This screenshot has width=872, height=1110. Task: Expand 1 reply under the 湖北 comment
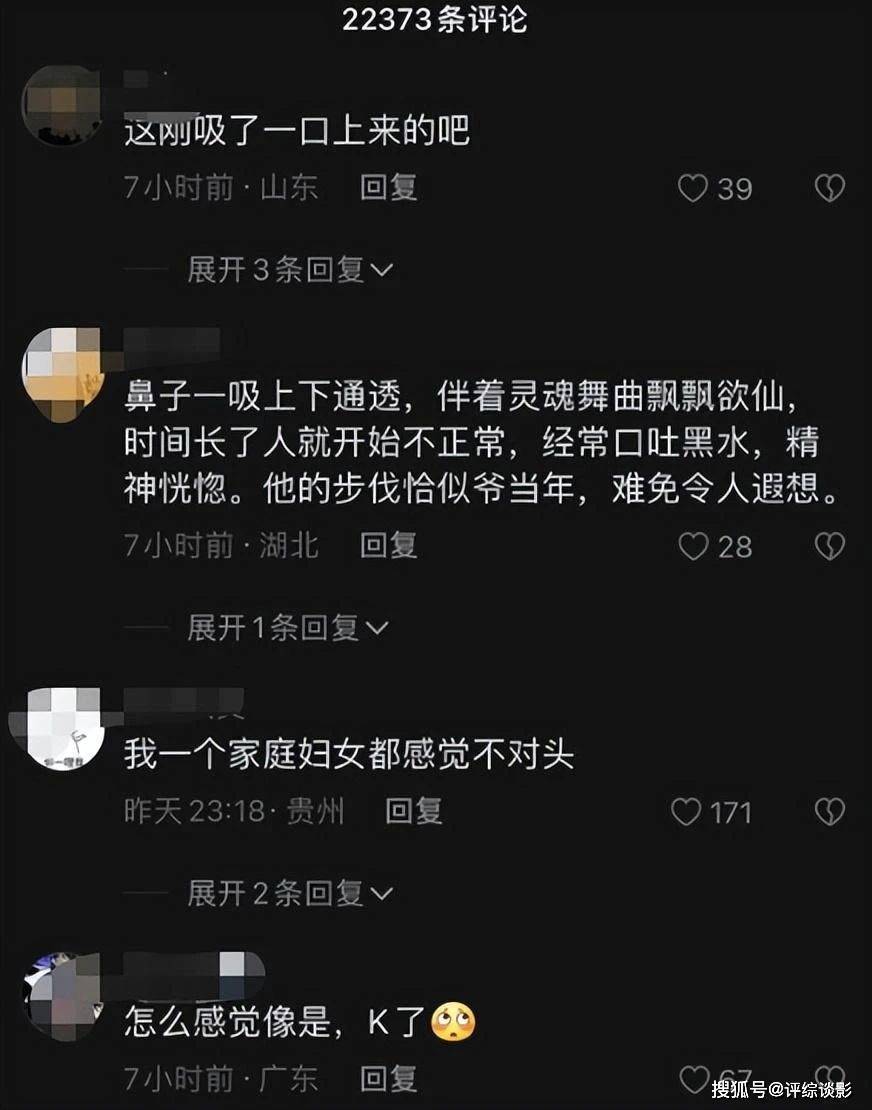[x=288, y=627]
